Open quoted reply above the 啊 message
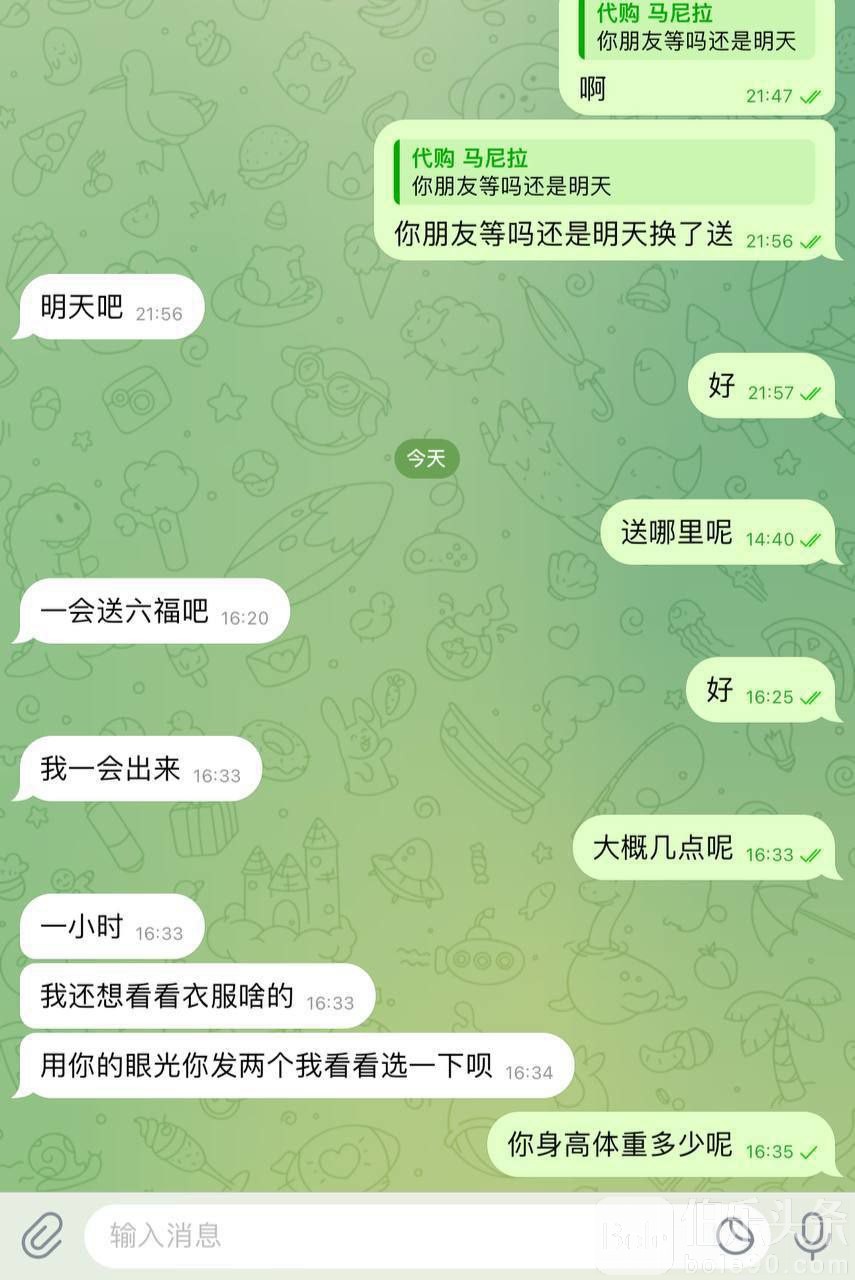Viewport: 855px width, 1280px height. point(697,29)
